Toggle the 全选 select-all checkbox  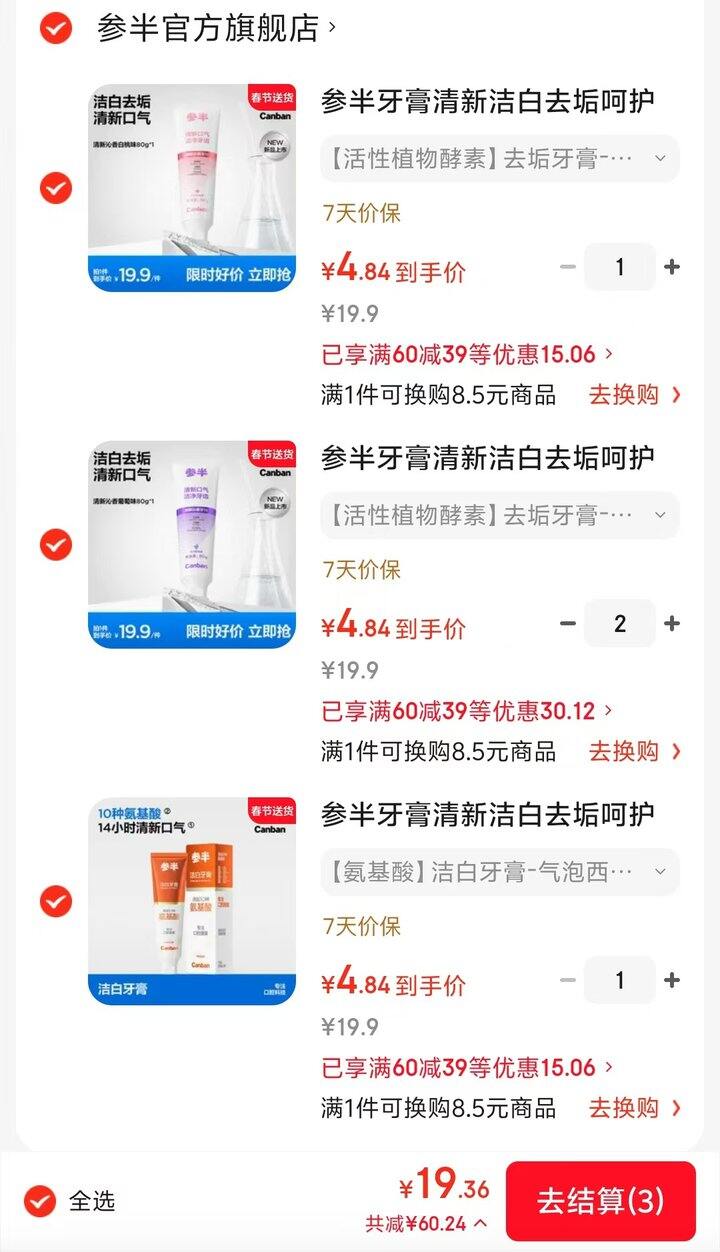point(40,1200)
